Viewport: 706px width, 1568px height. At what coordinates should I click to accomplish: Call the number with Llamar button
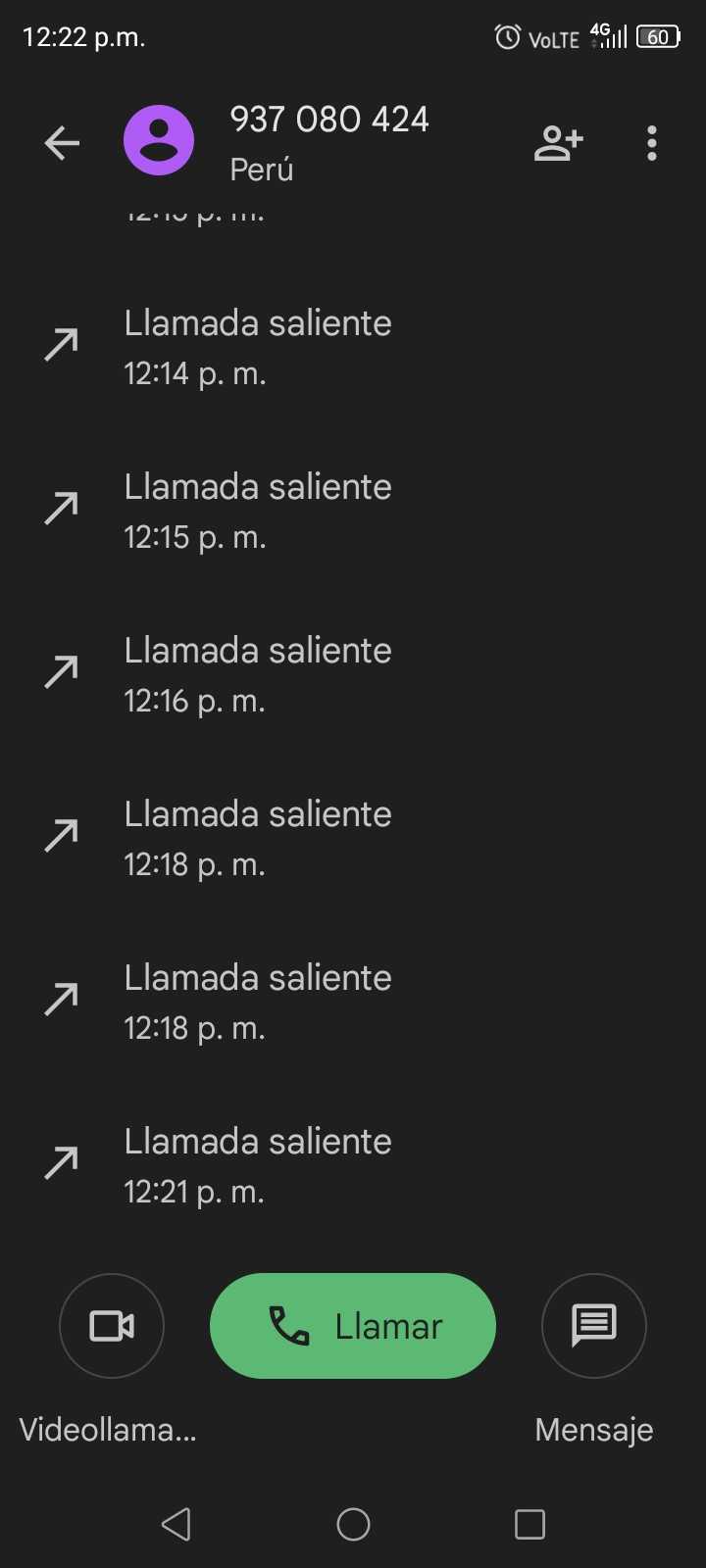(x=353, y=1326)
